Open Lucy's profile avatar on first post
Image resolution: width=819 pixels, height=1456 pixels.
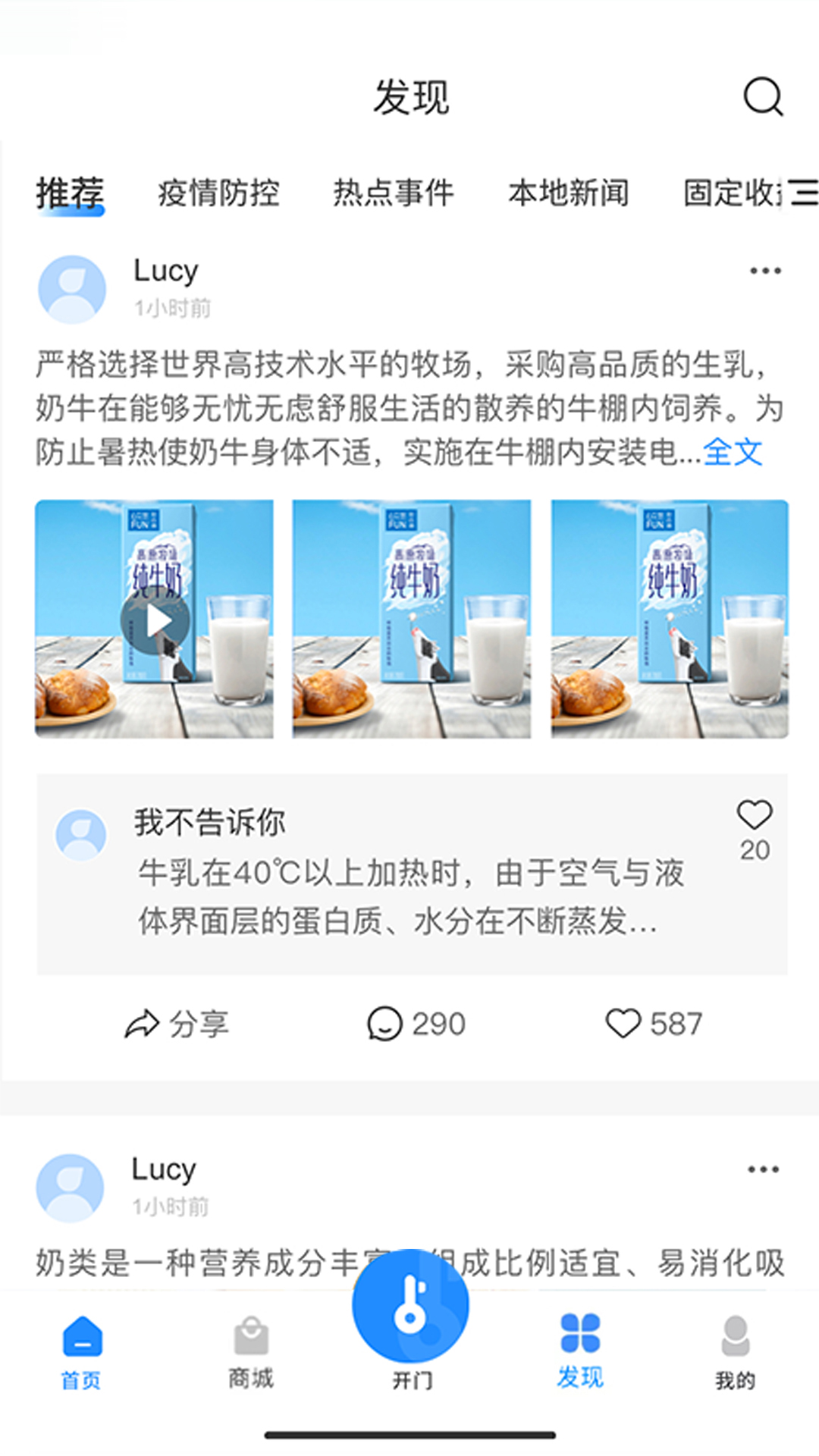point(72,290)
